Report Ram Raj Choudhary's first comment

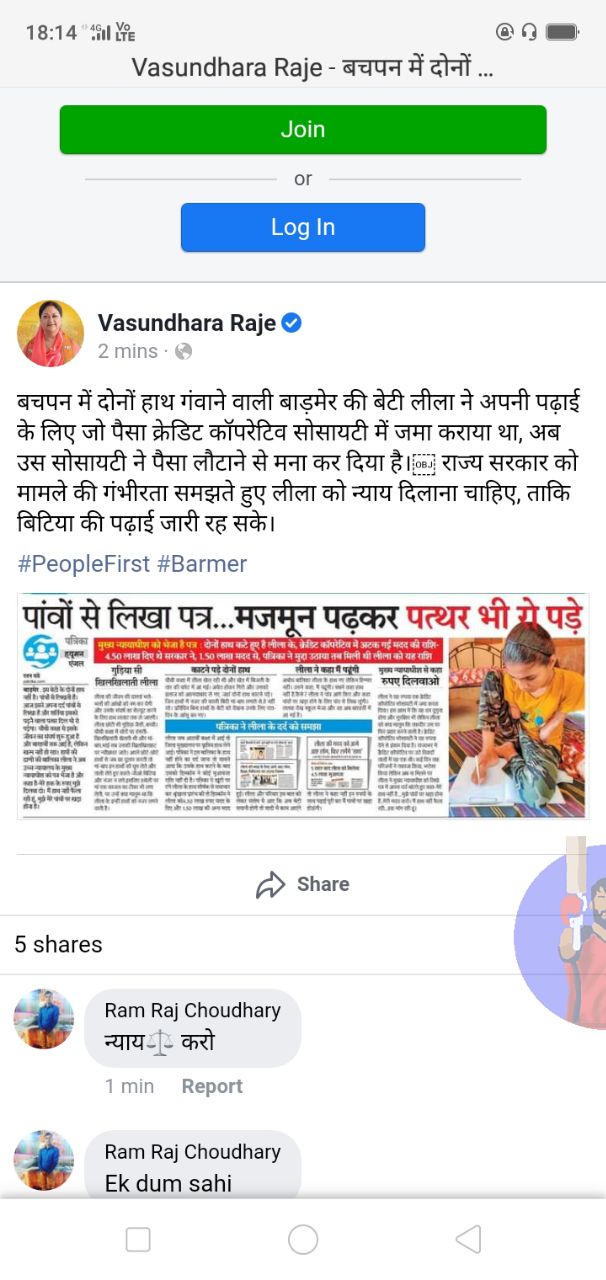click(x=212, y=1086)
